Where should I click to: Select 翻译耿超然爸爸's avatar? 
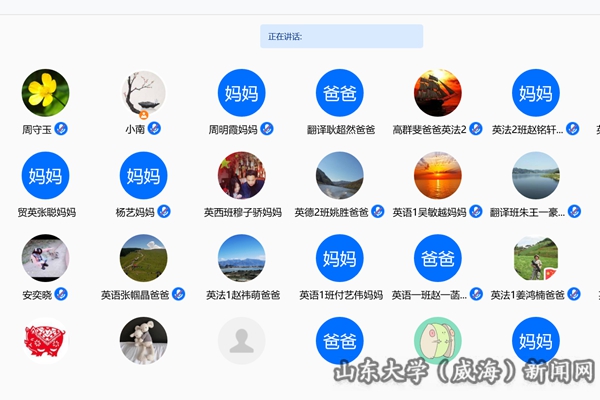pos(340,93)
